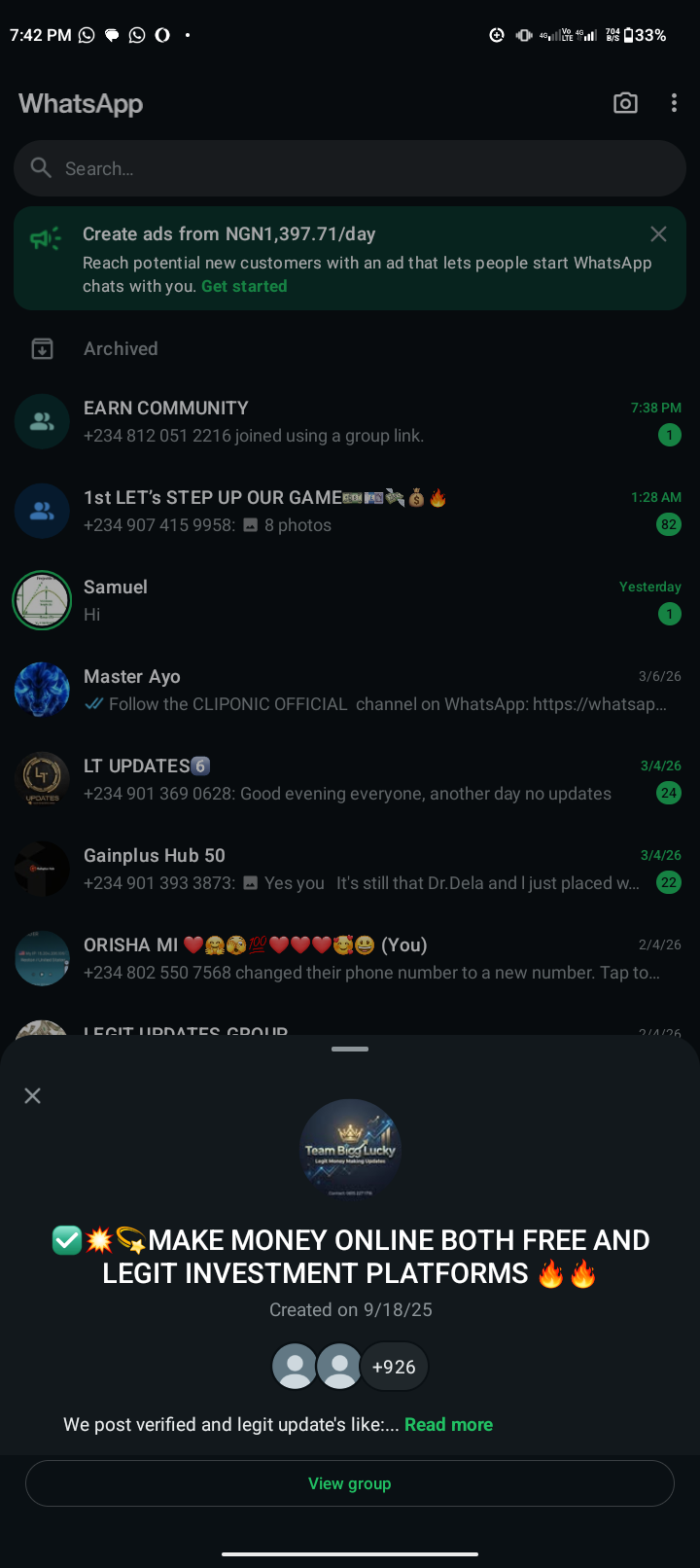View the +926 group members
The height and width of the screenshot is (1568, 700).
pos(394,1367)
